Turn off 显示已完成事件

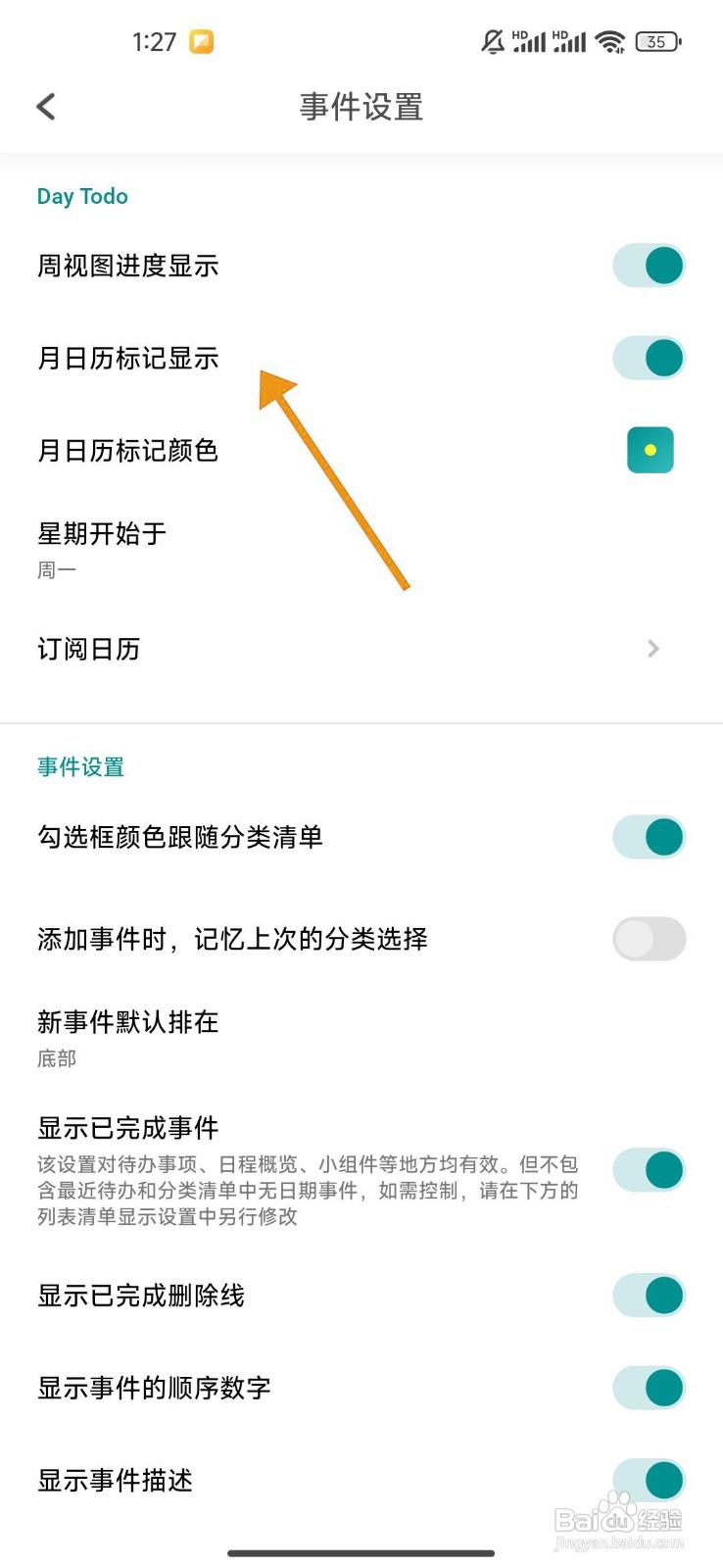coord(649,1169)
